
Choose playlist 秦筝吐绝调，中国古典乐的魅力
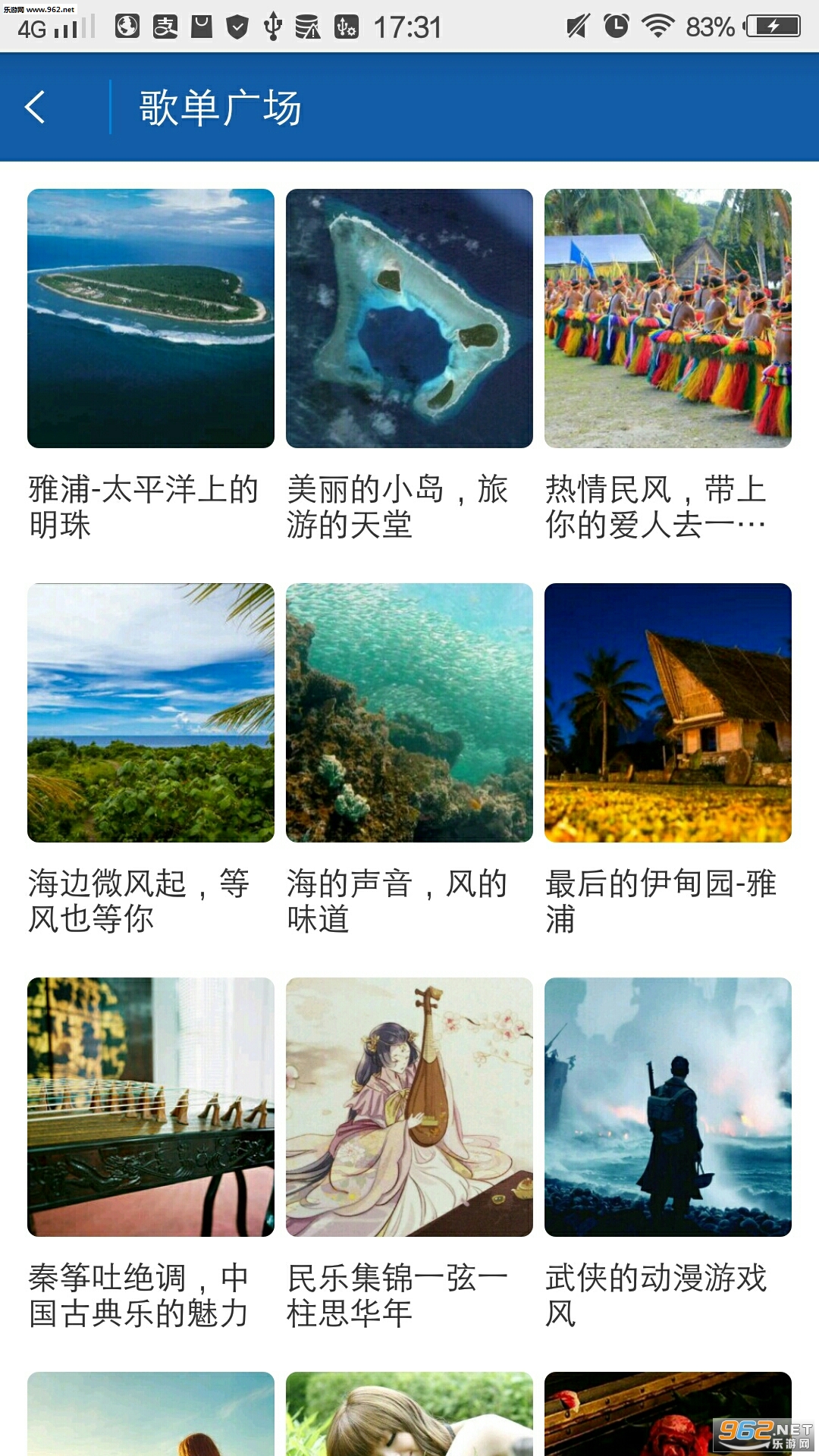point(150,1107)
